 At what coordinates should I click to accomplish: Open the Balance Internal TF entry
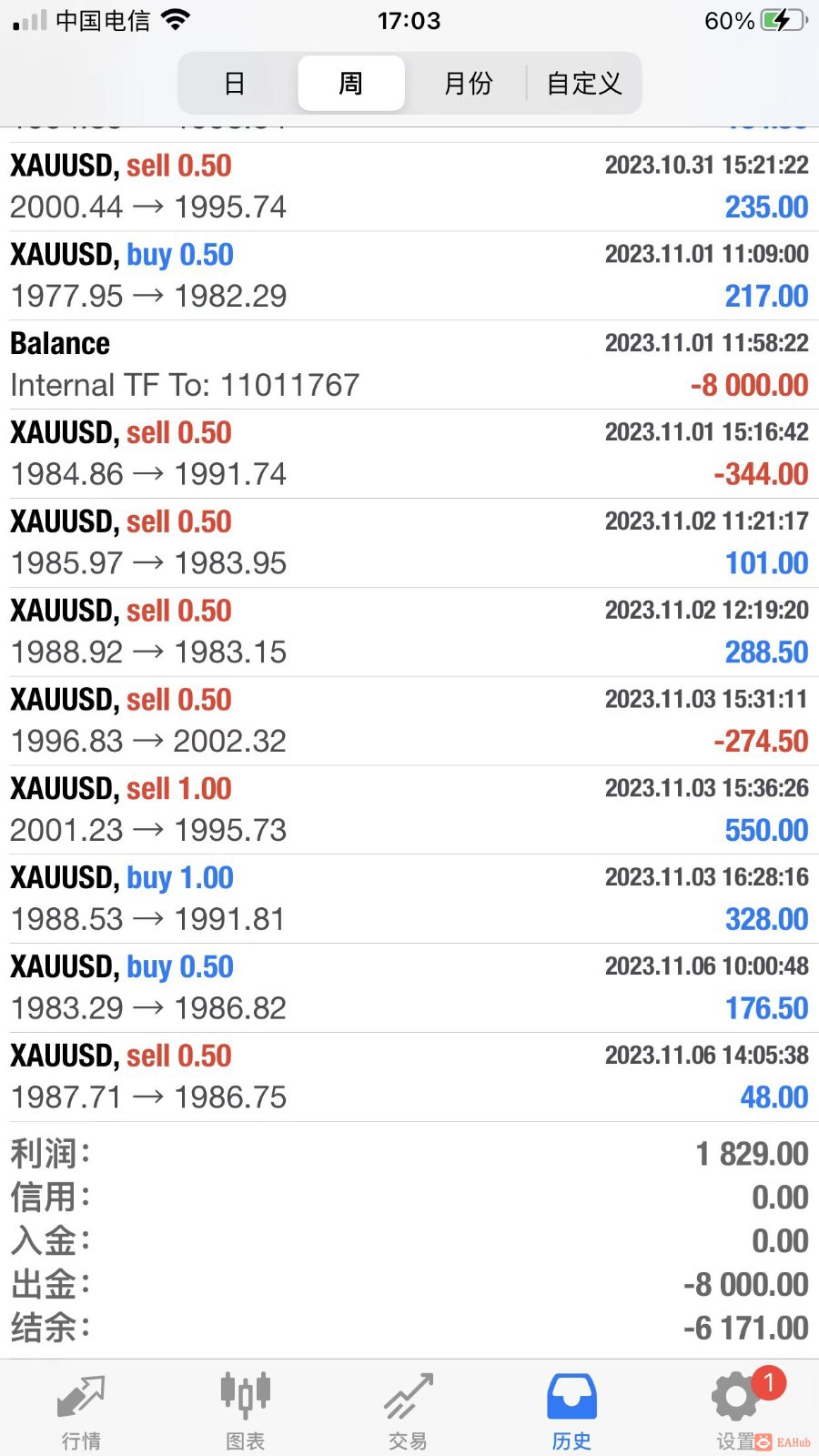(409, 365)
